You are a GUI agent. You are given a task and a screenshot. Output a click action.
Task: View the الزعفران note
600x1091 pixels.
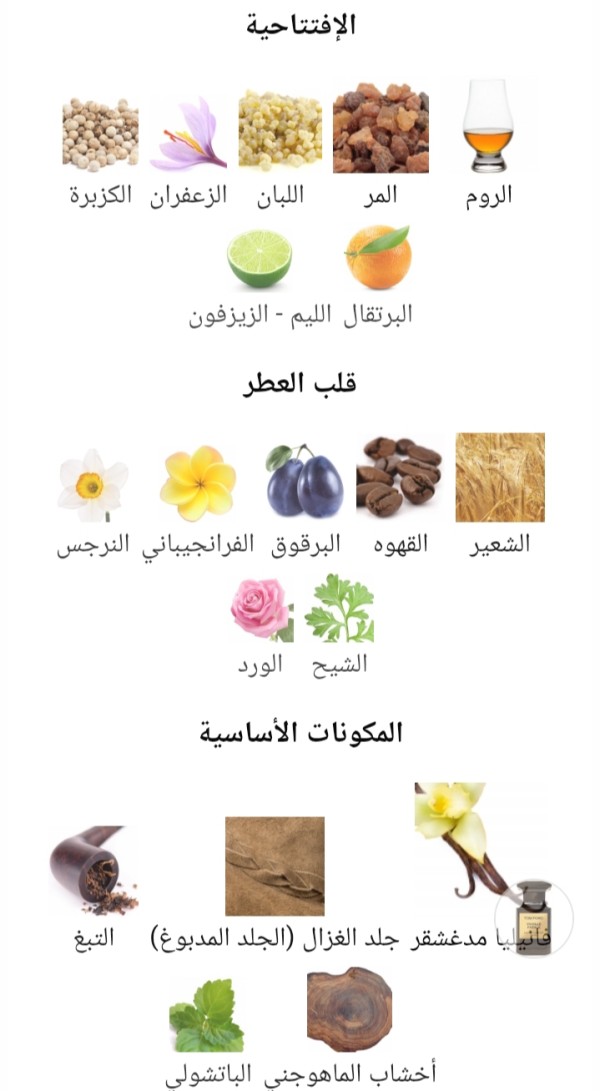pos(188,135)
